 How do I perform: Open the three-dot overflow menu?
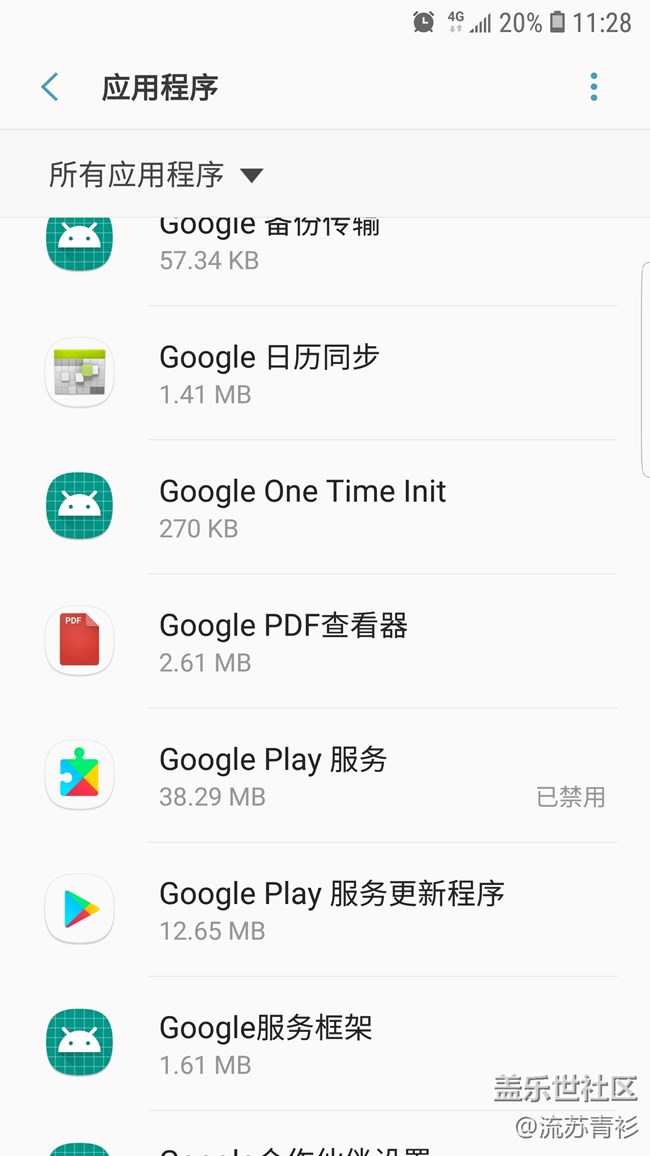[x=593, y=87]
